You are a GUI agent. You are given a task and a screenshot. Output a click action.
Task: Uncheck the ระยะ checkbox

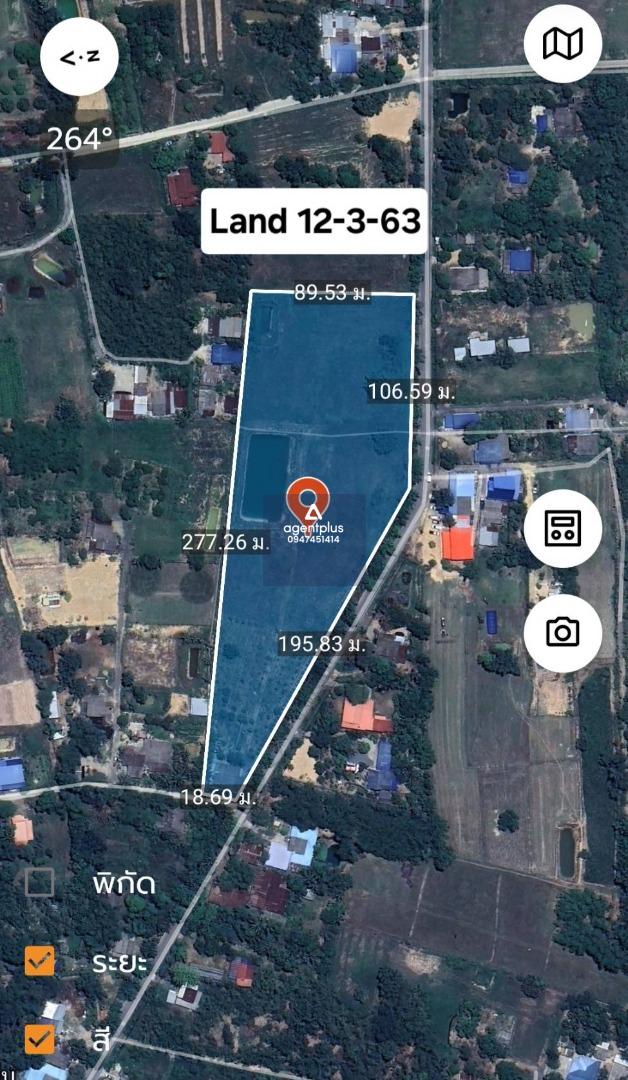(x=39, y=960)
